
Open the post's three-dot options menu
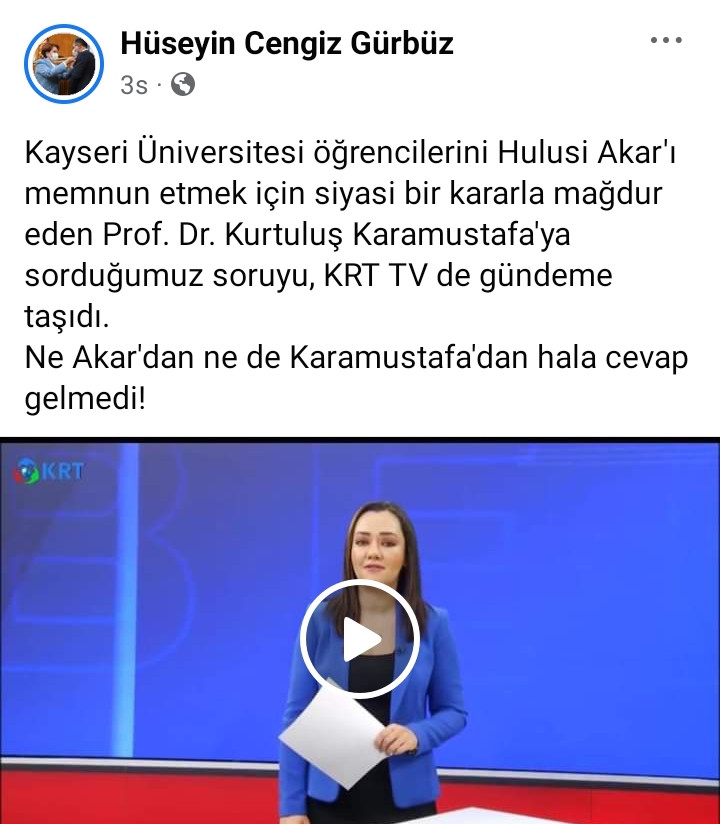665,42
